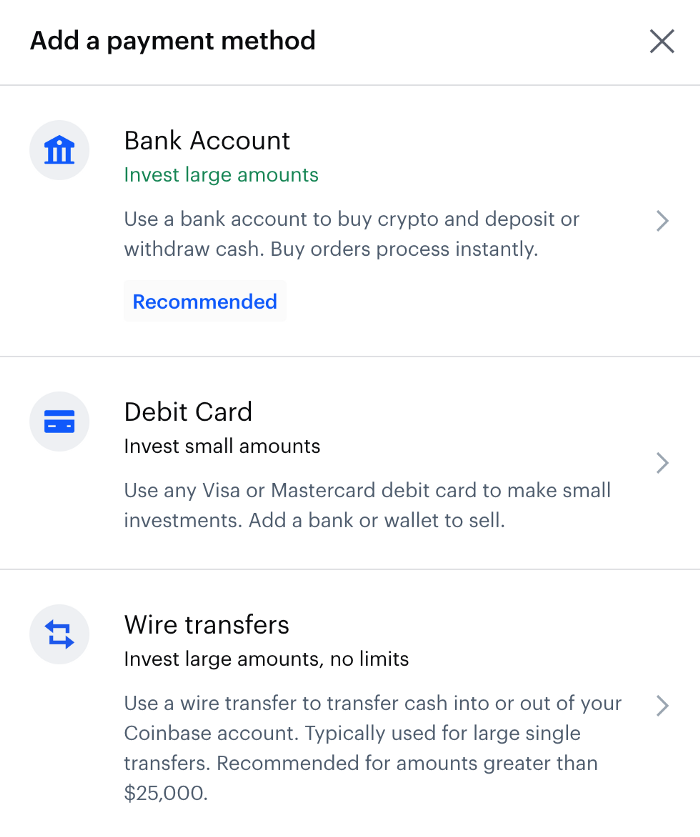
Task: Close the Add a payment method dialog
Action: tap(661, 41)
